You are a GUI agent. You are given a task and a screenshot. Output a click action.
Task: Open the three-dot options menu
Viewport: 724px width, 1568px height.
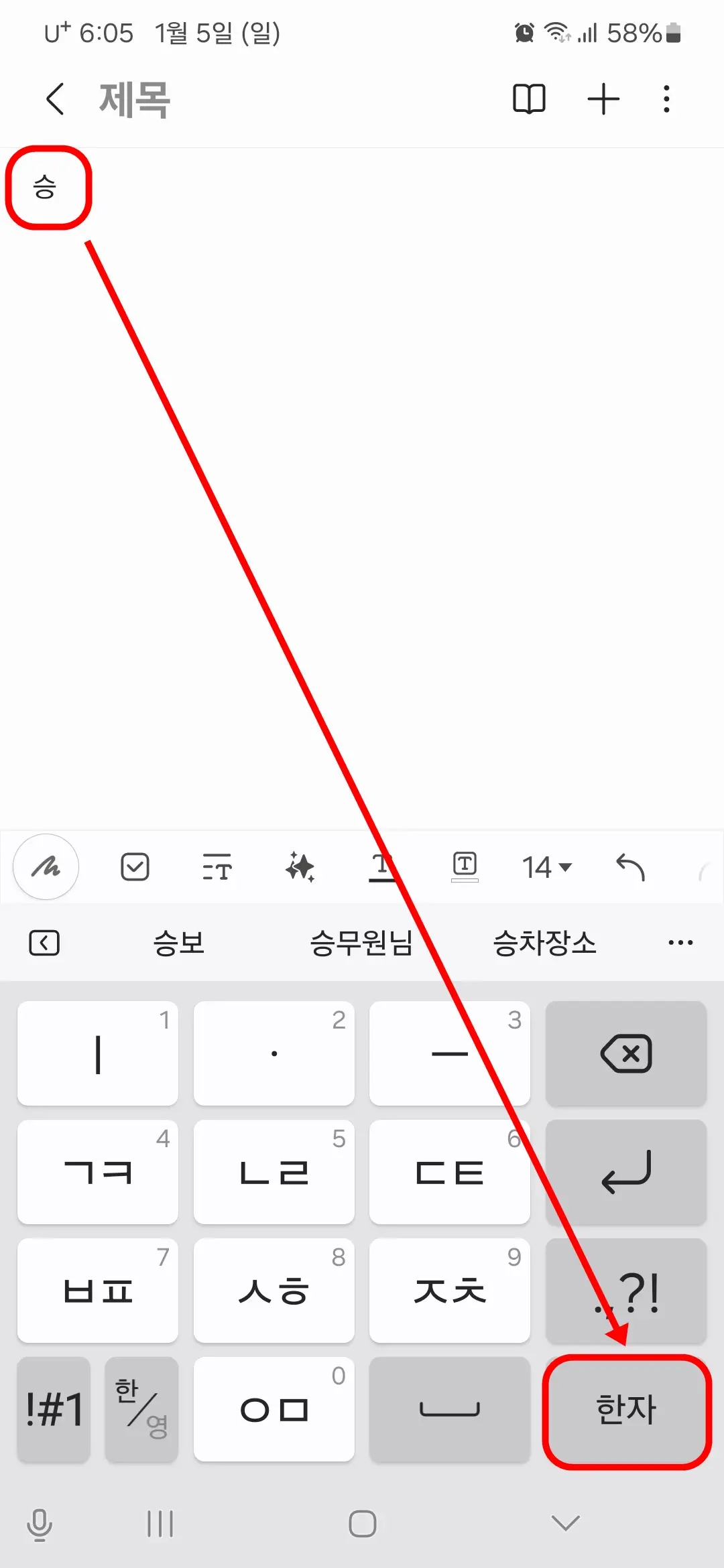[666, 99]
